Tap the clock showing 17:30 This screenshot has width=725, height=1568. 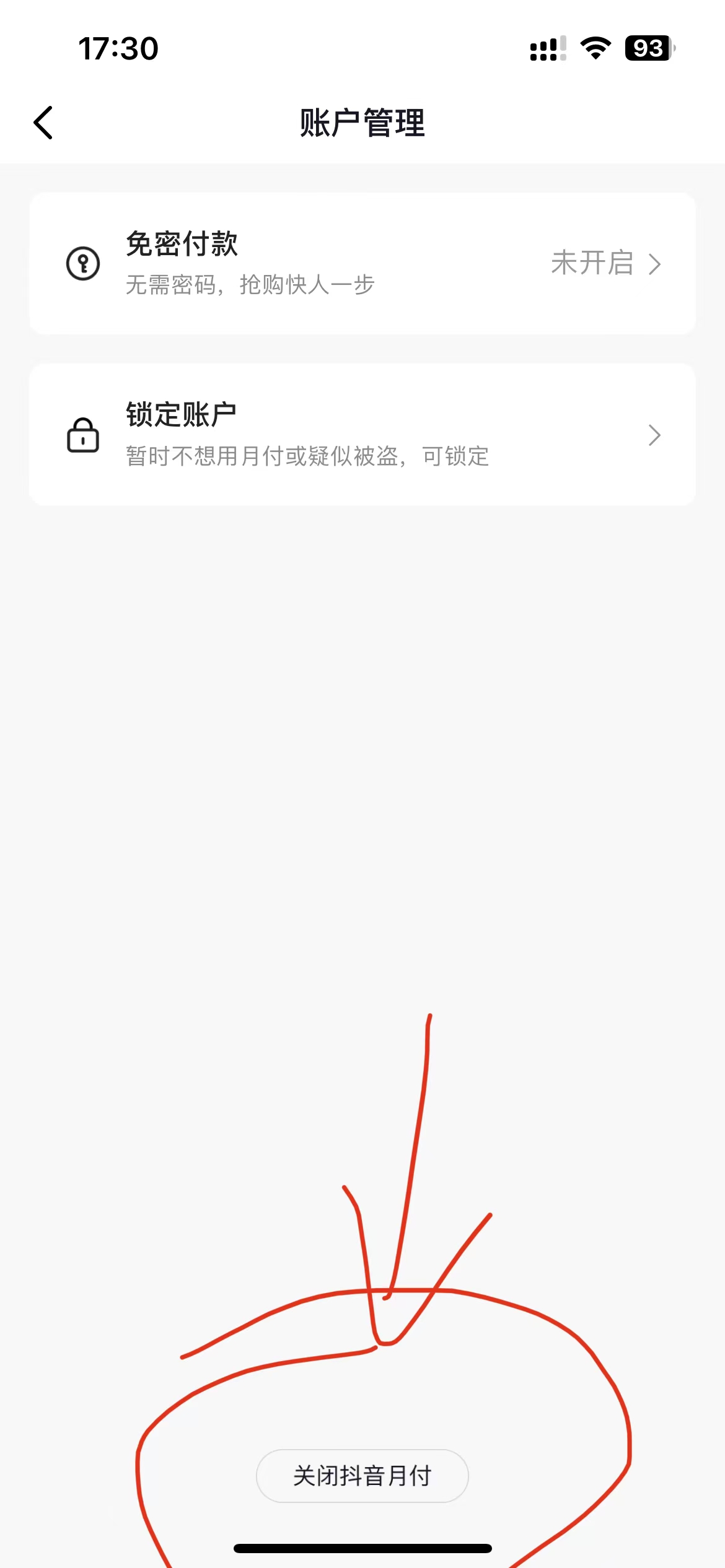point(118,48)
